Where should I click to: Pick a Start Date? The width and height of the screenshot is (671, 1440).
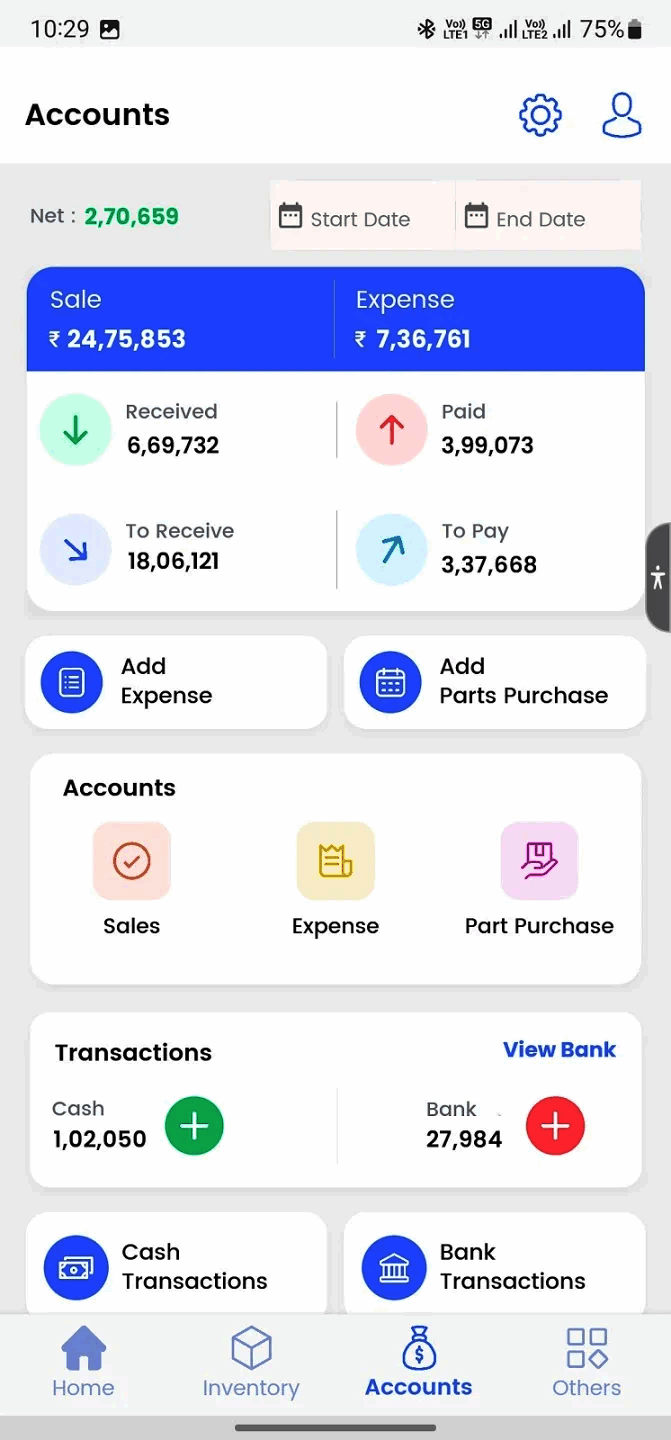click(361, 217)
